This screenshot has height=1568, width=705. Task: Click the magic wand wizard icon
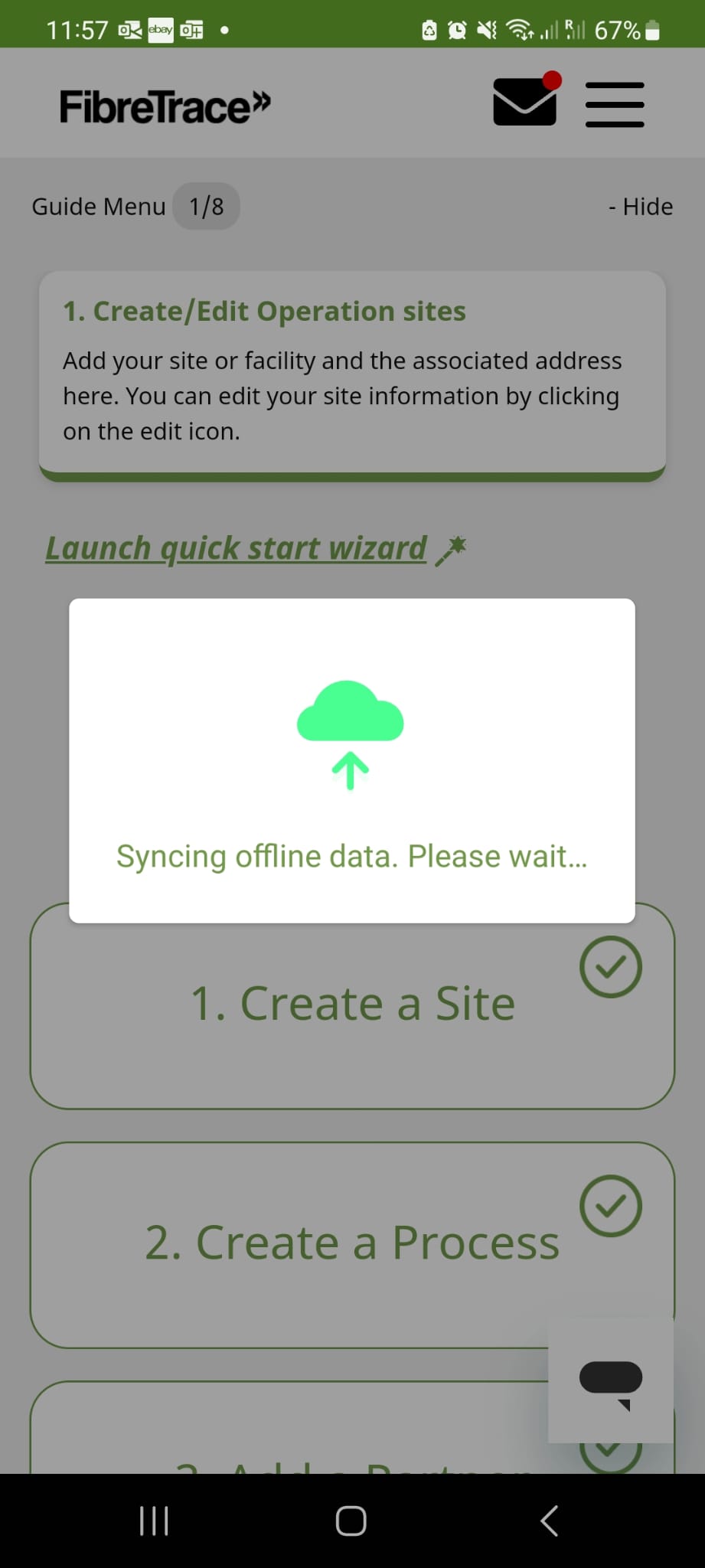click(452, 547)
